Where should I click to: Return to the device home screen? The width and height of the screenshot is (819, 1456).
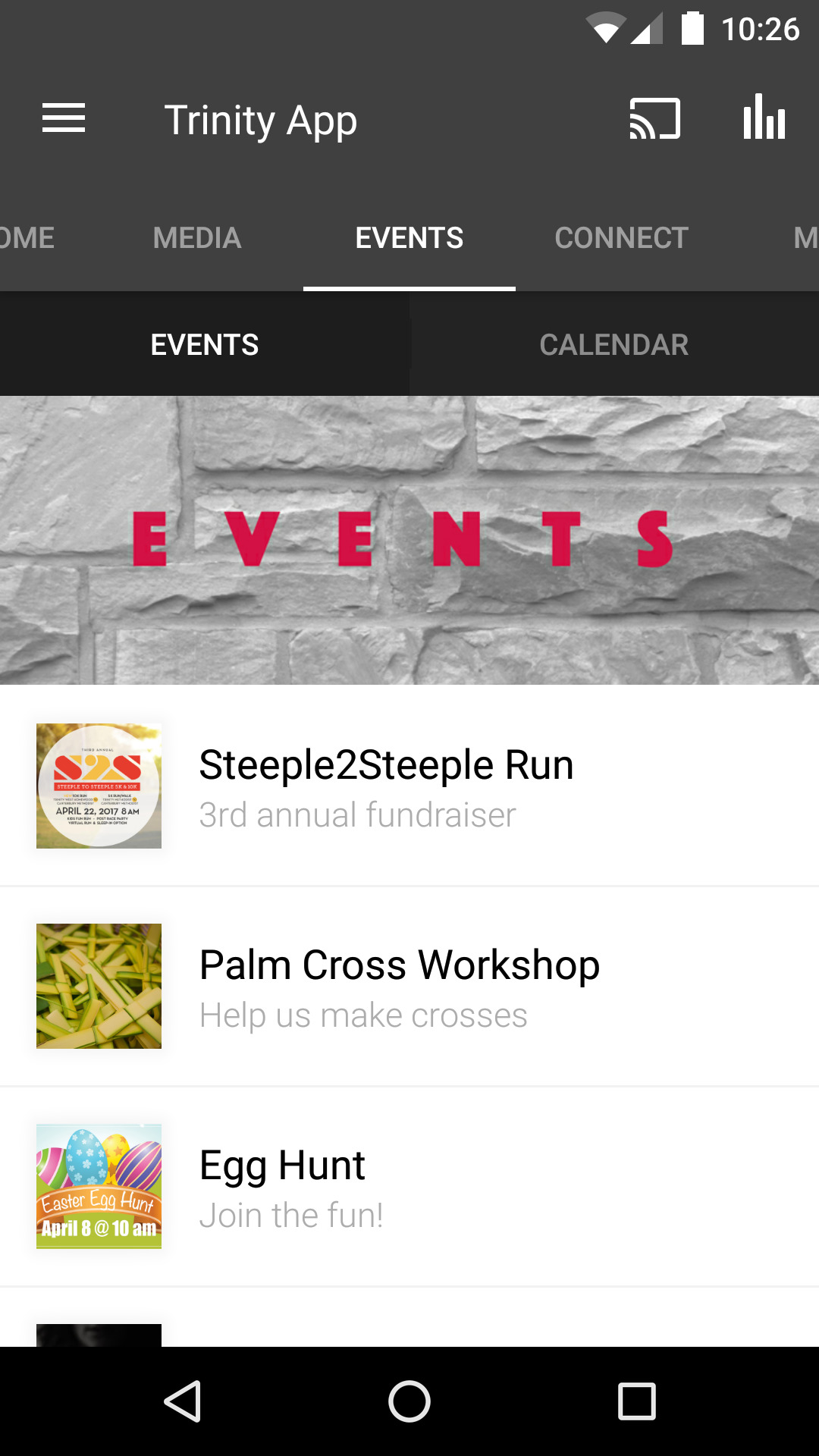[409, 1401]
